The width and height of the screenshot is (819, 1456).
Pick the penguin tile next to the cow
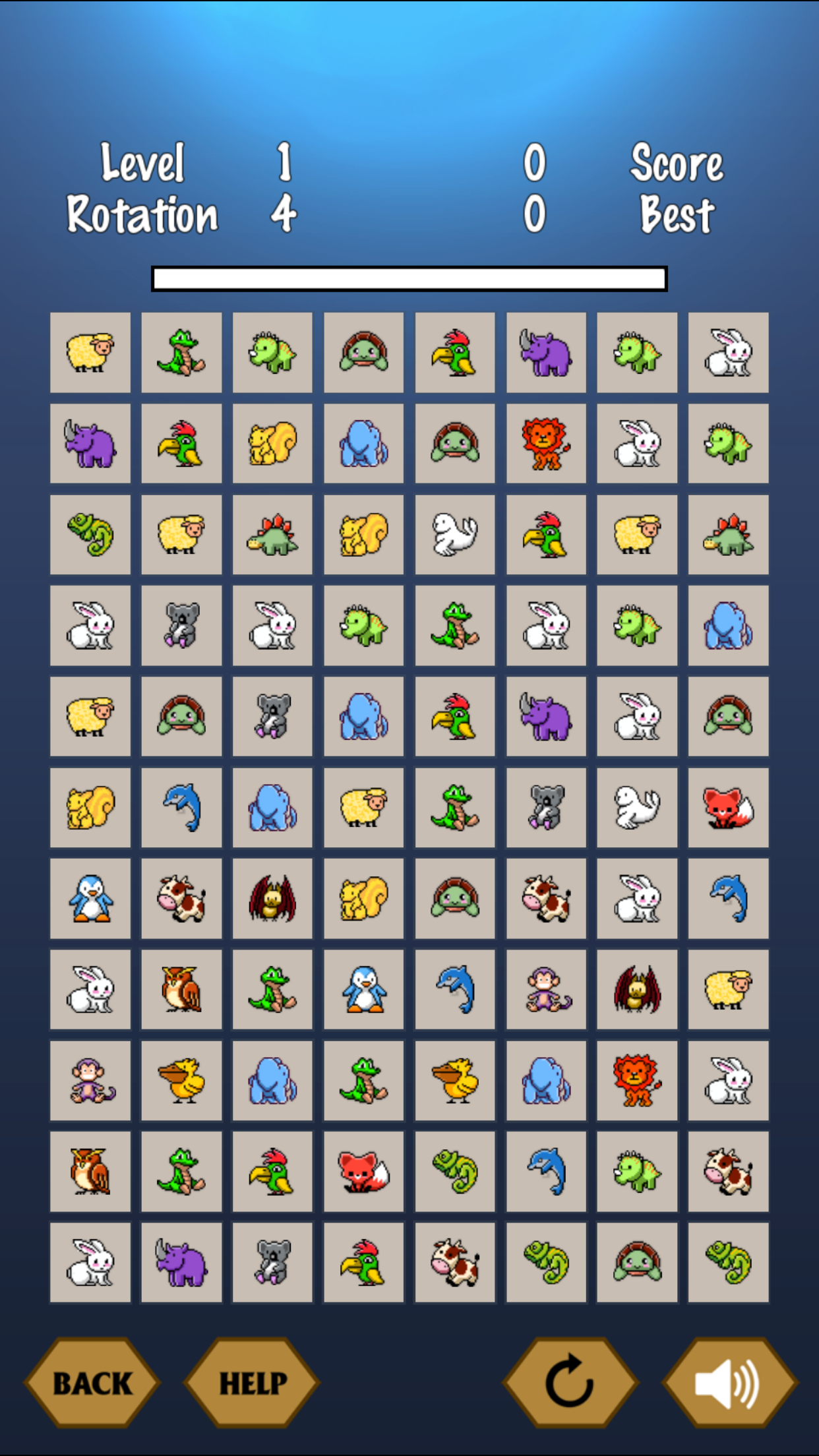pos(90,898)
